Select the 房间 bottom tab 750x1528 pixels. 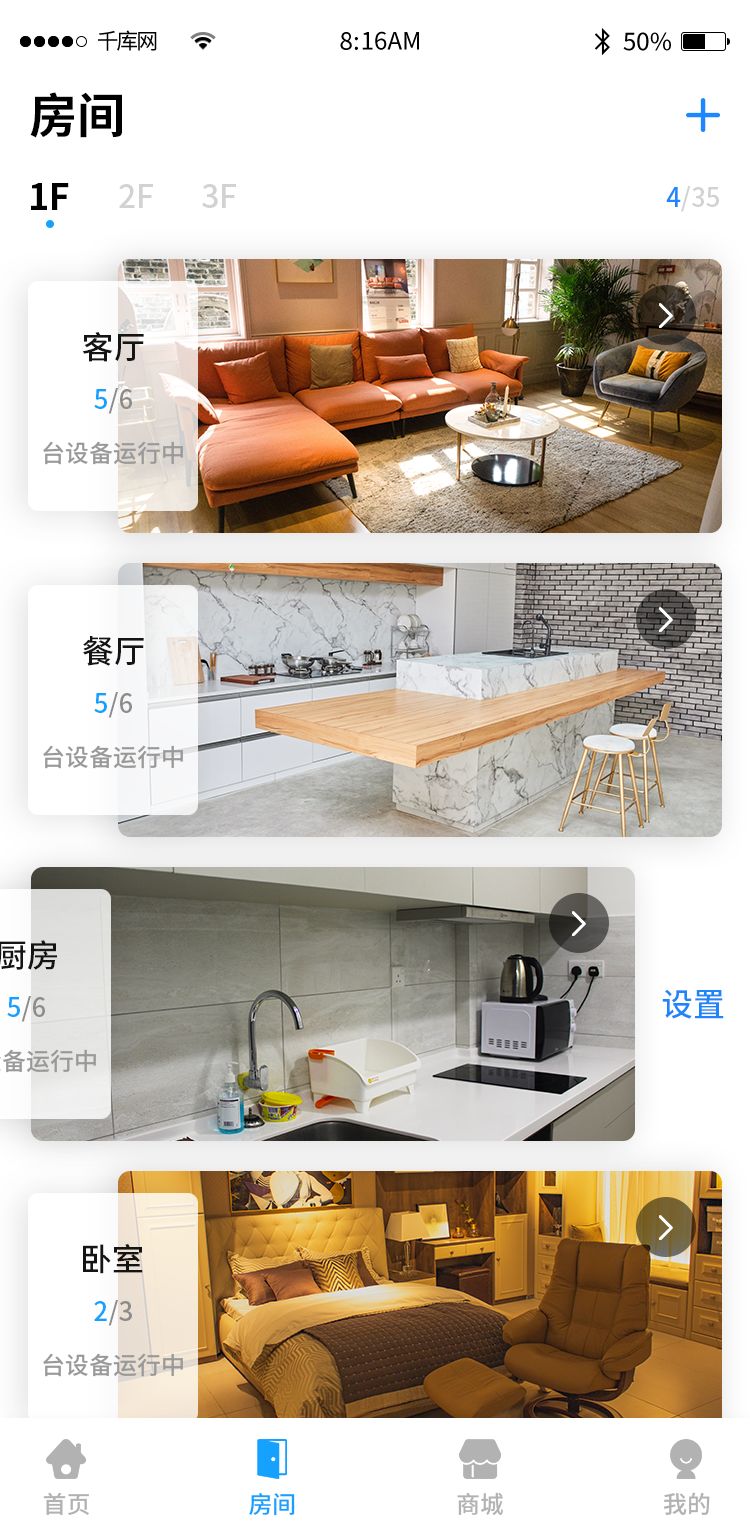click(272, 1476)
